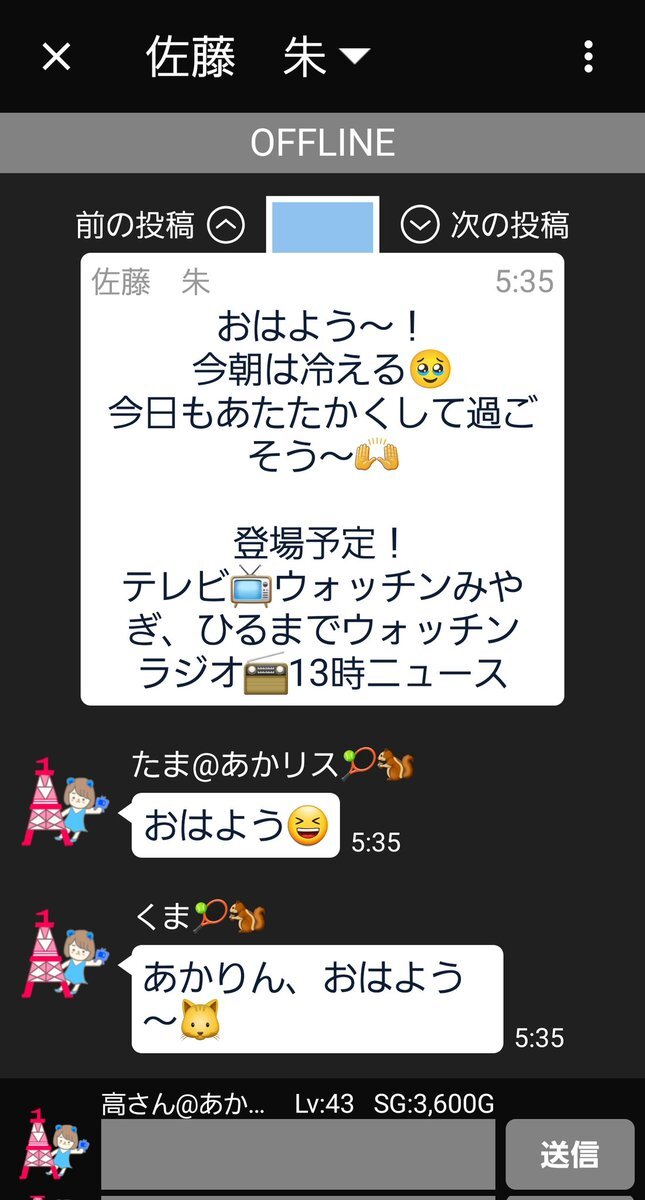Tap the message input field
This screenshot has height=1200, width=645.
coord(298,1153)
